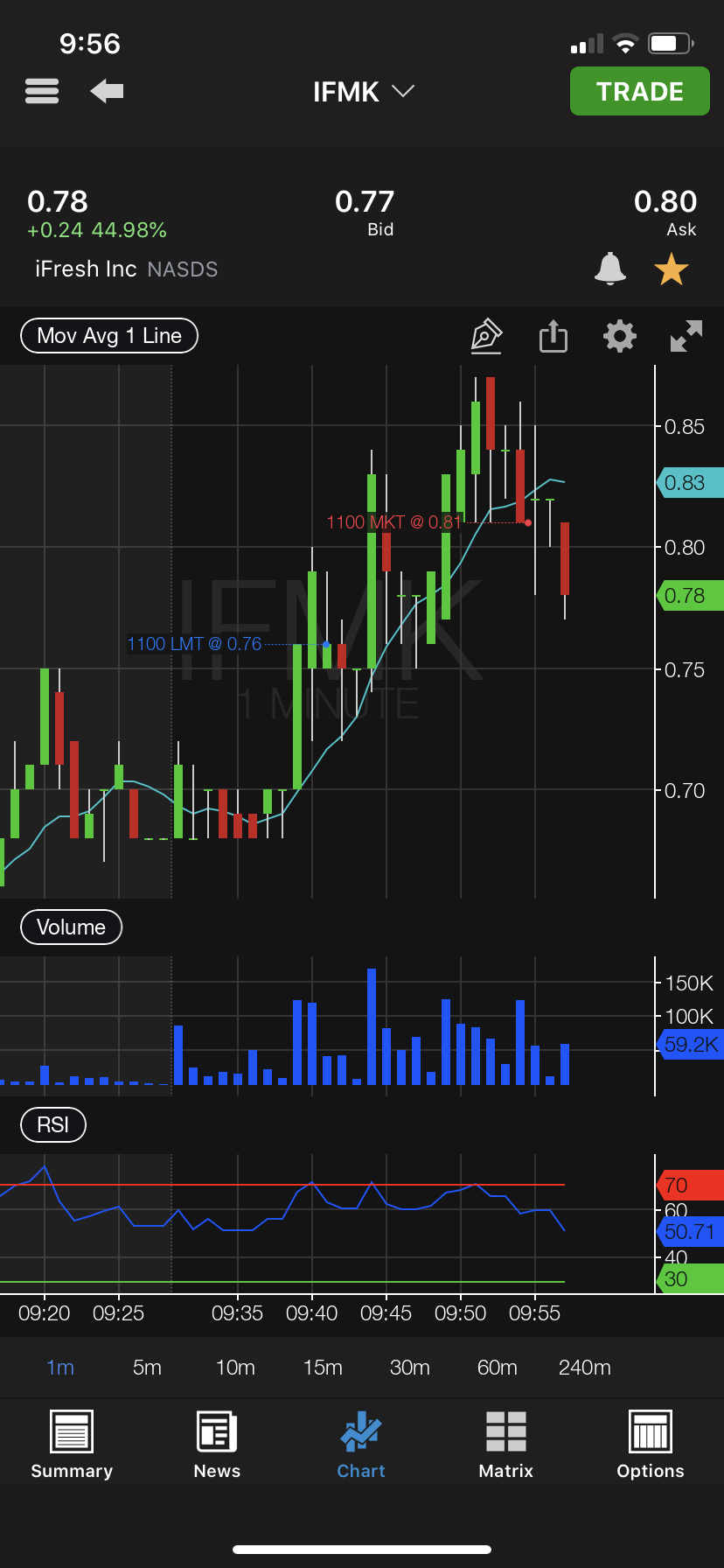
Task: Go to the Matrix tab
Action: pyautogui.click(x=505, y=1445)
